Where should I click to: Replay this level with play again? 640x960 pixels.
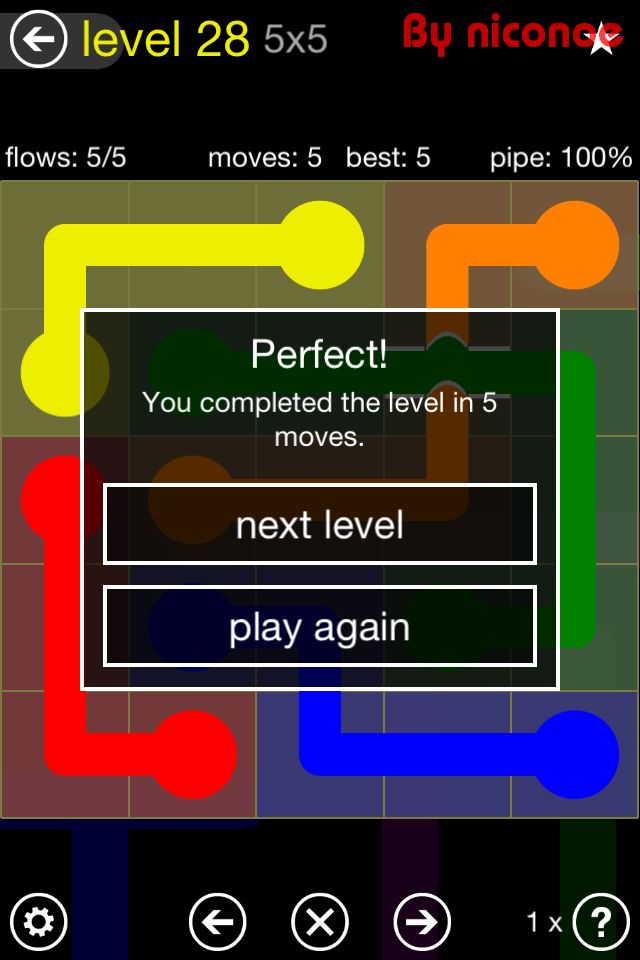pyautogui.click(x=320, y=627)
